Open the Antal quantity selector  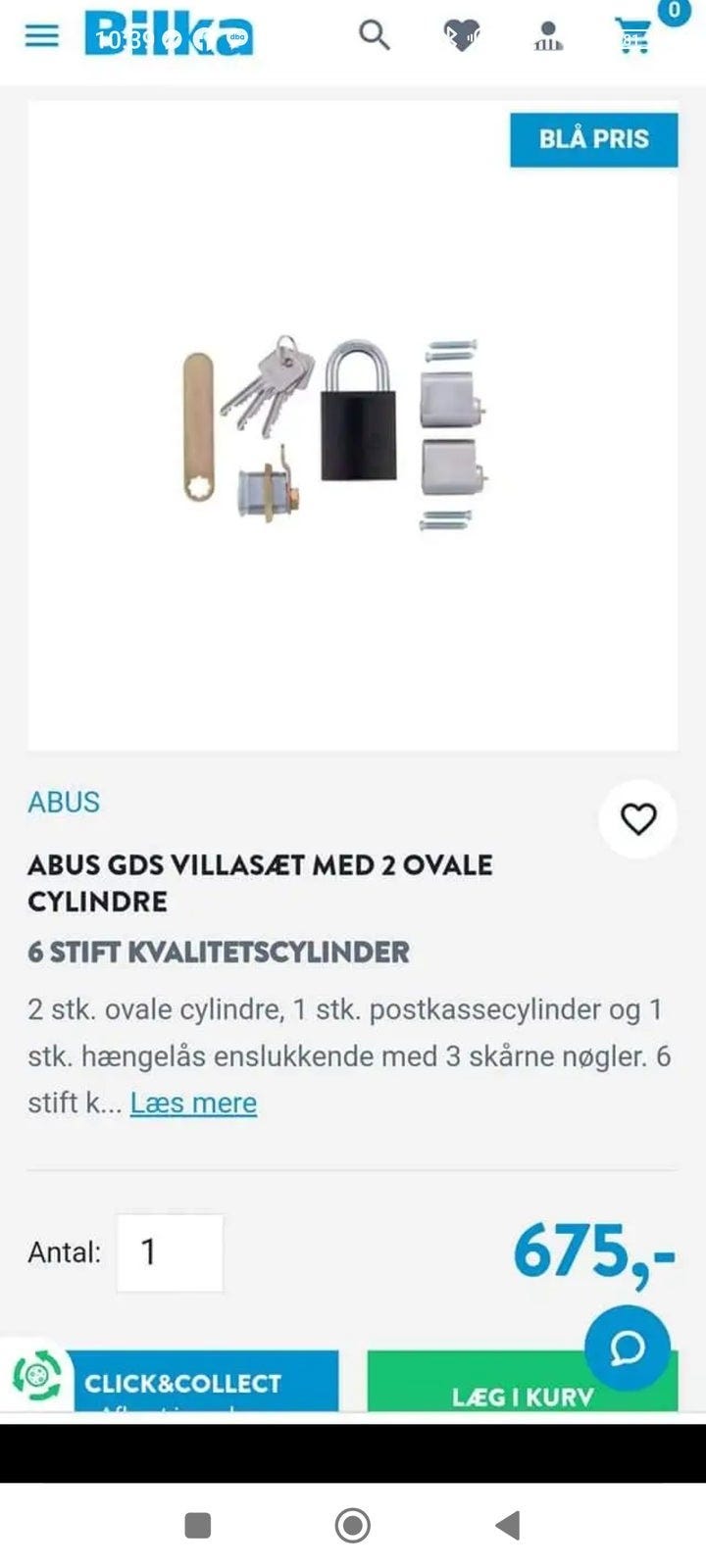pos(170,1252)
